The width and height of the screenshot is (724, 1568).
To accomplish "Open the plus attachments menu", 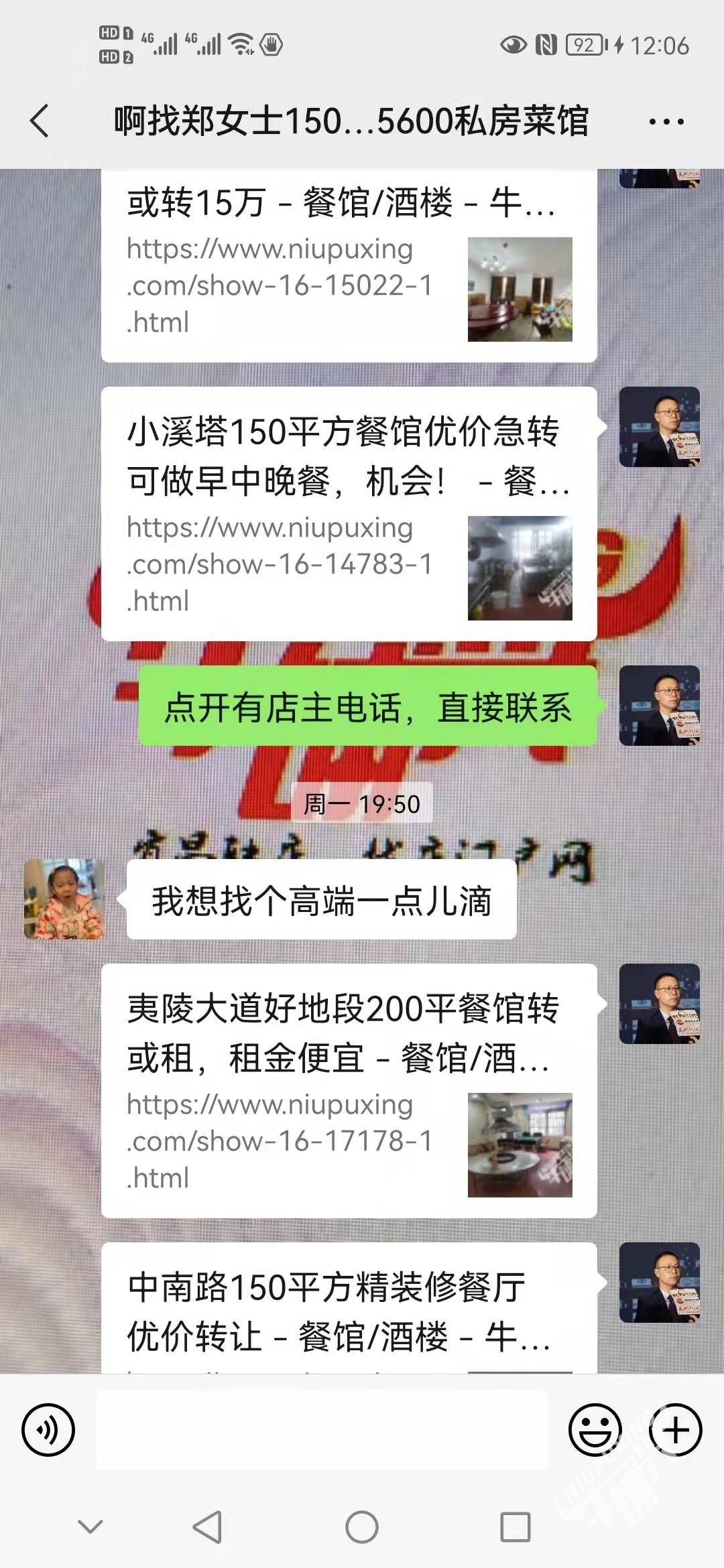I will click(675, 1429).
